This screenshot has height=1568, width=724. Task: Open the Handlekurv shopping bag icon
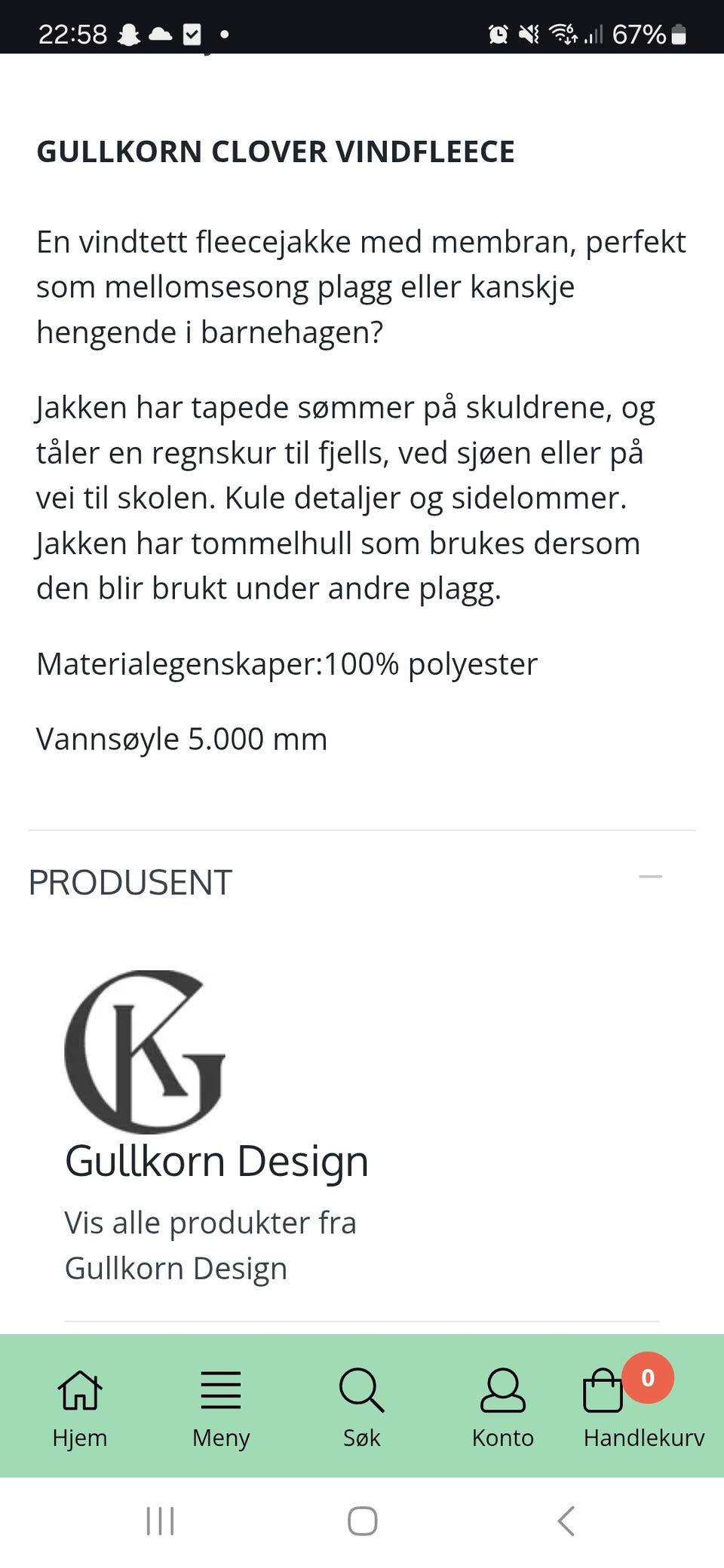pyautogui.click(x=603, y=1395)
